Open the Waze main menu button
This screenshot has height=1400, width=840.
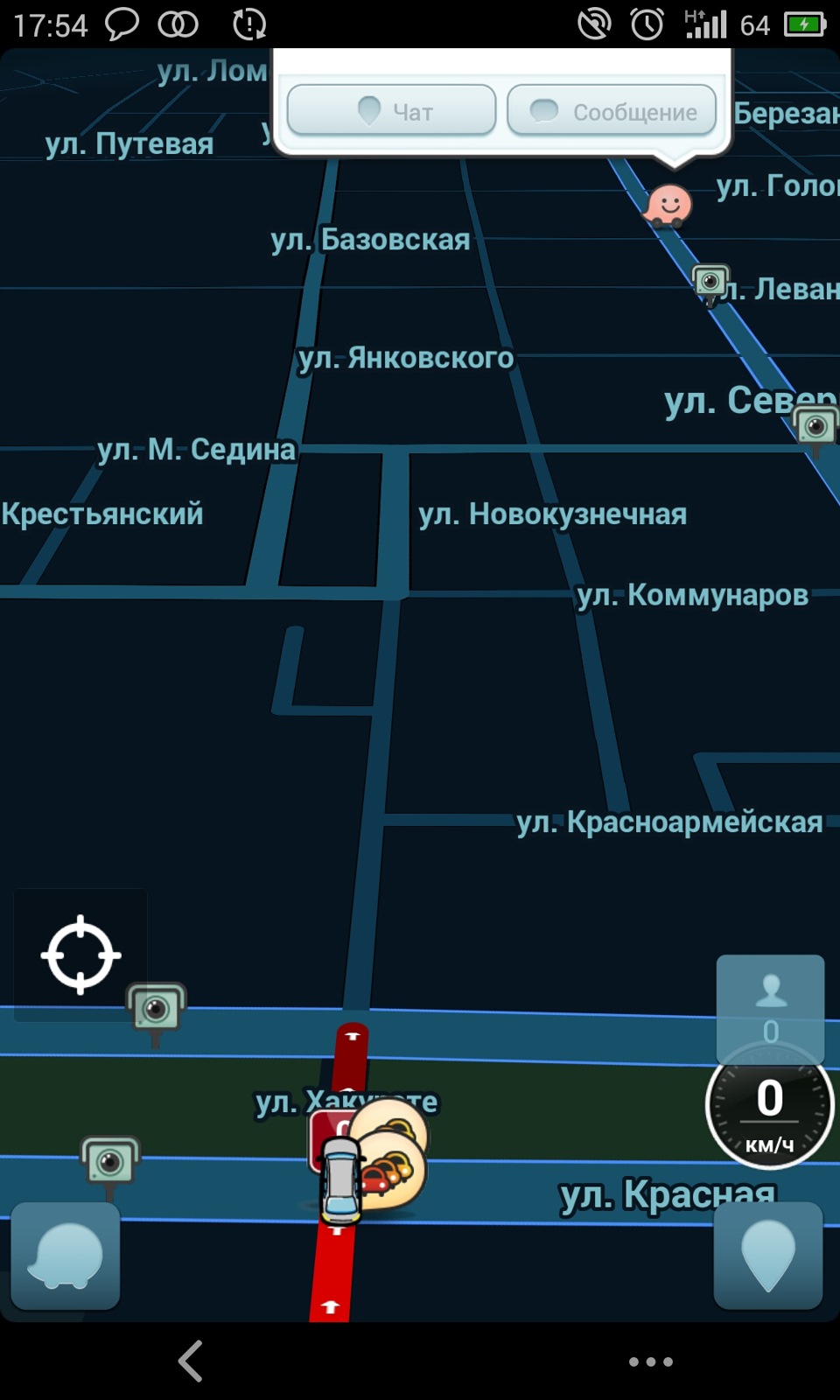[66, 1256]
